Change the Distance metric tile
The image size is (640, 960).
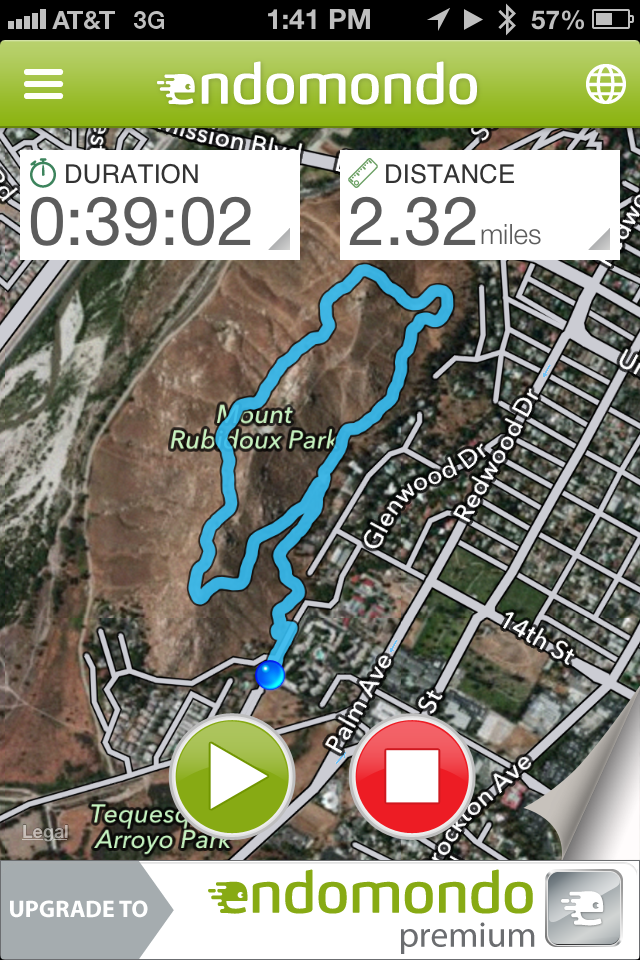point(479,206)
